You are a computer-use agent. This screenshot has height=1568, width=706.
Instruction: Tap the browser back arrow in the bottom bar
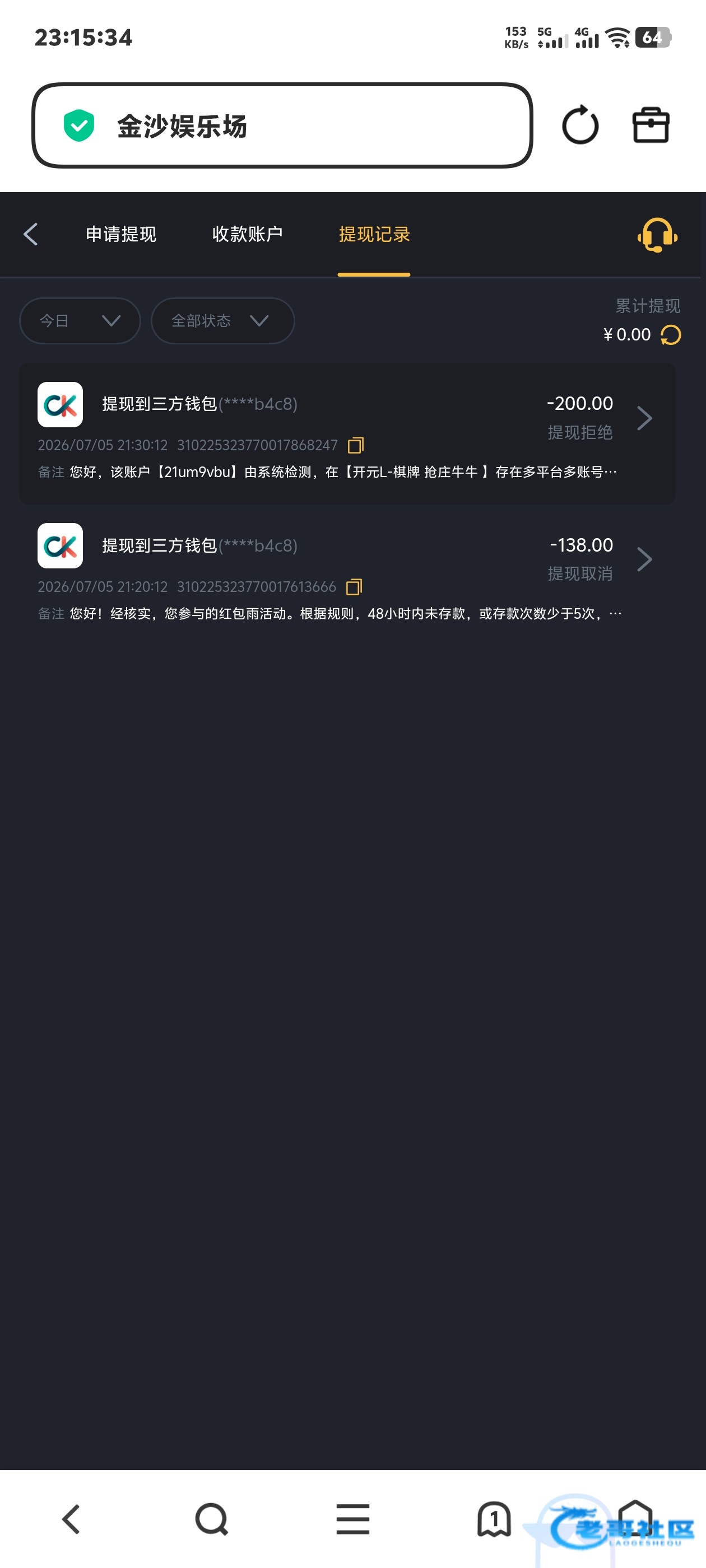pyautogui.click(x=71, y=1519)
